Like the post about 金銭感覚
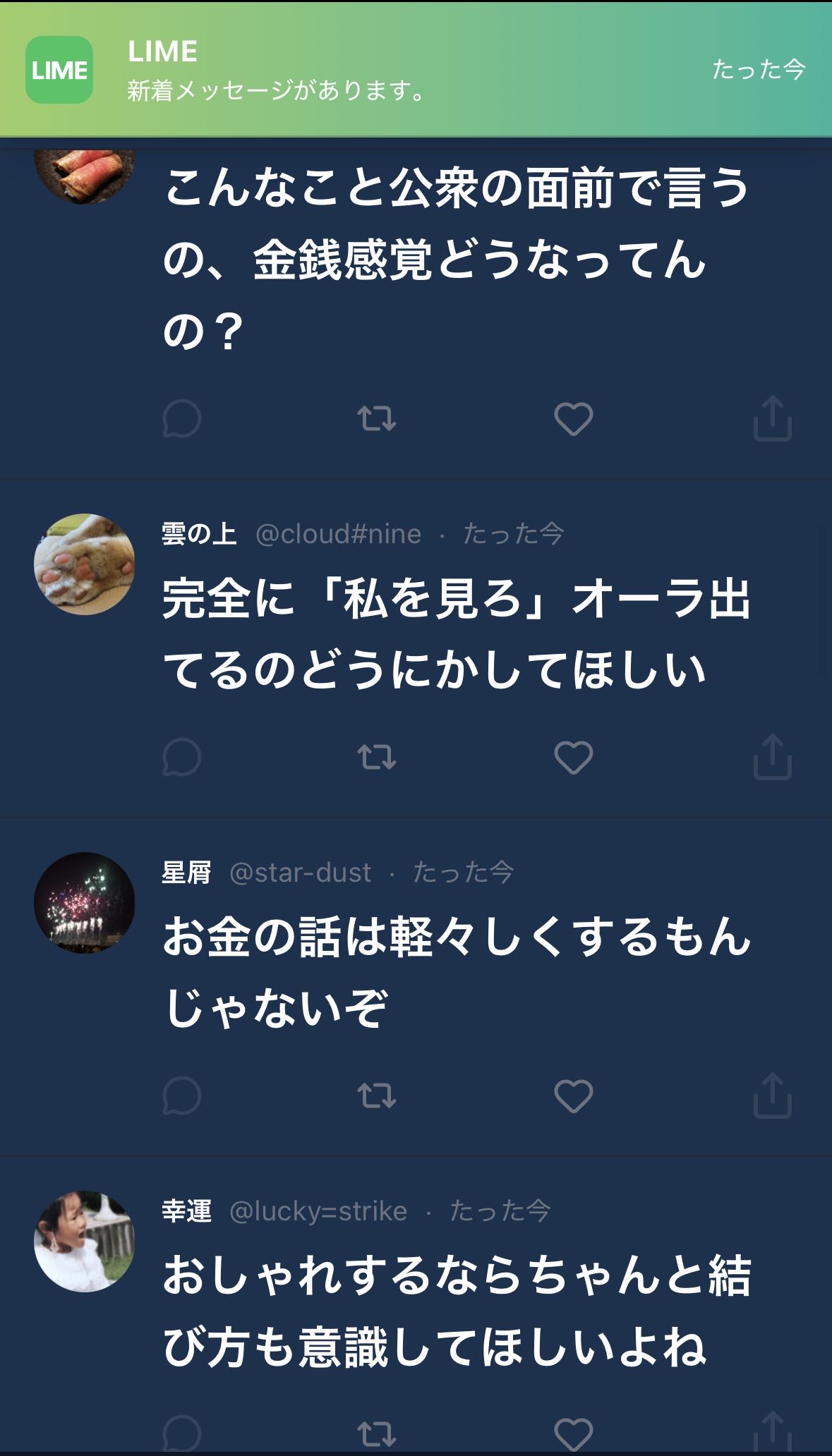Image resolution: width=832 pixels, height=1456 pixels. 573,419
